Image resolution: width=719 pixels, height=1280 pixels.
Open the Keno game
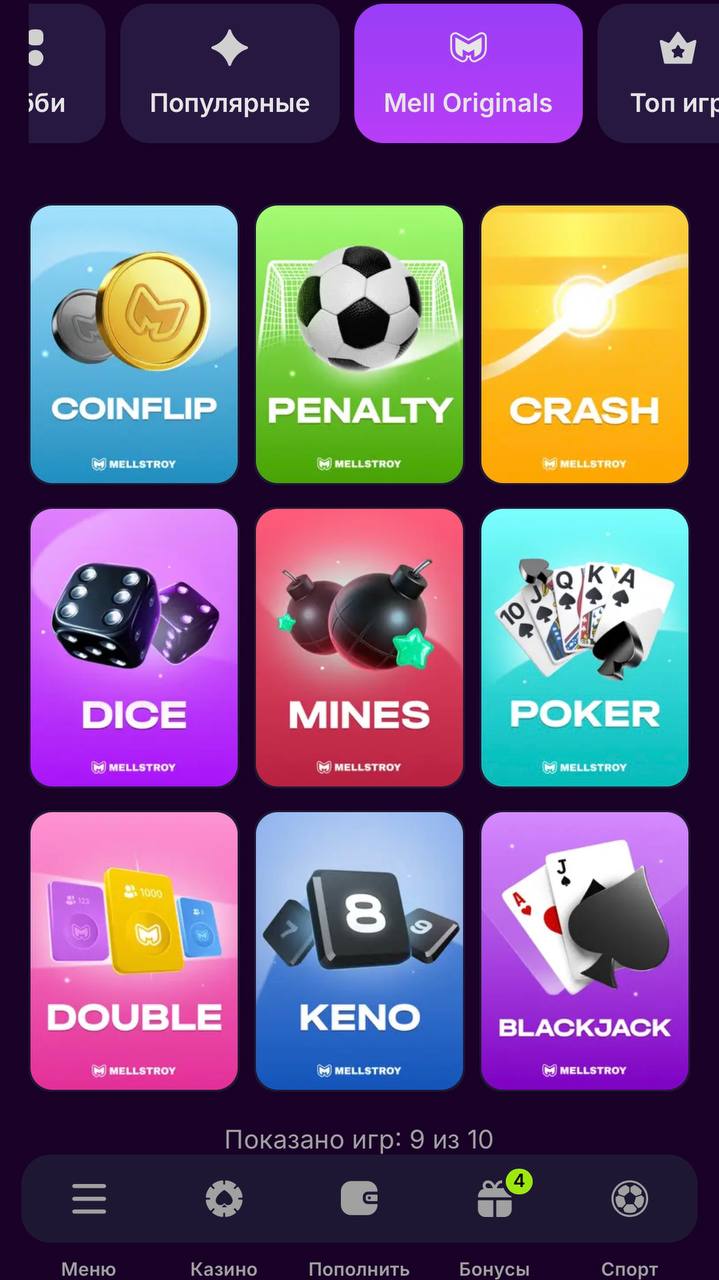coord(359,950)
